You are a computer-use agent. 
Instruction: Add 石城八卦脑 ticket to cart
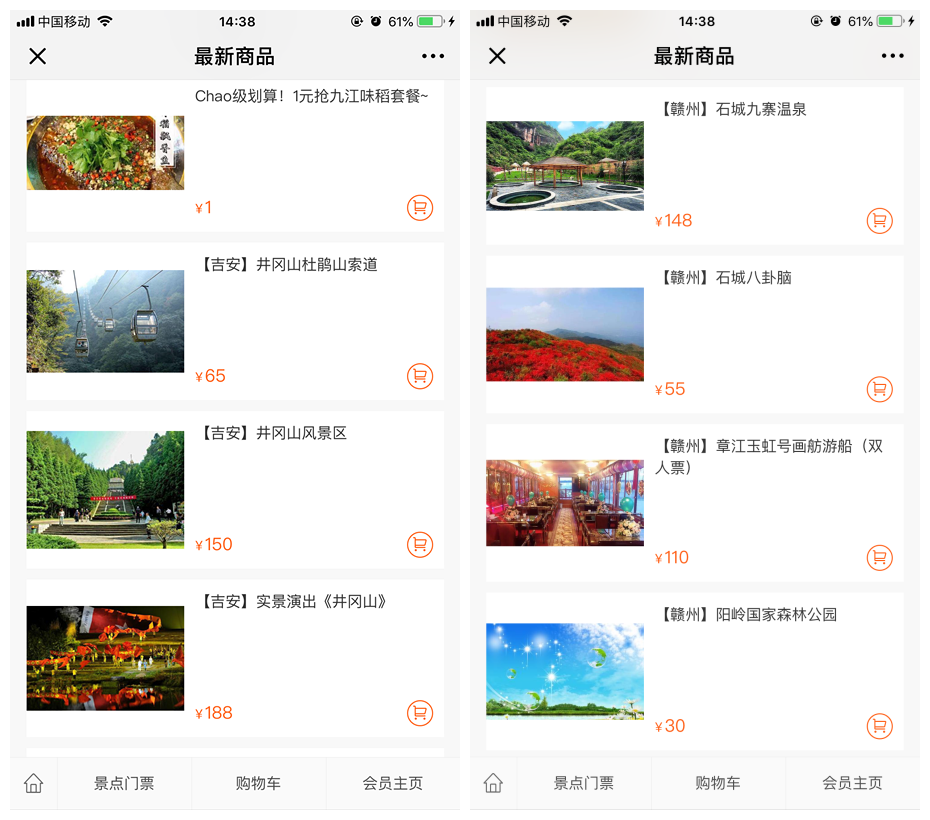(x=879, y=389)
